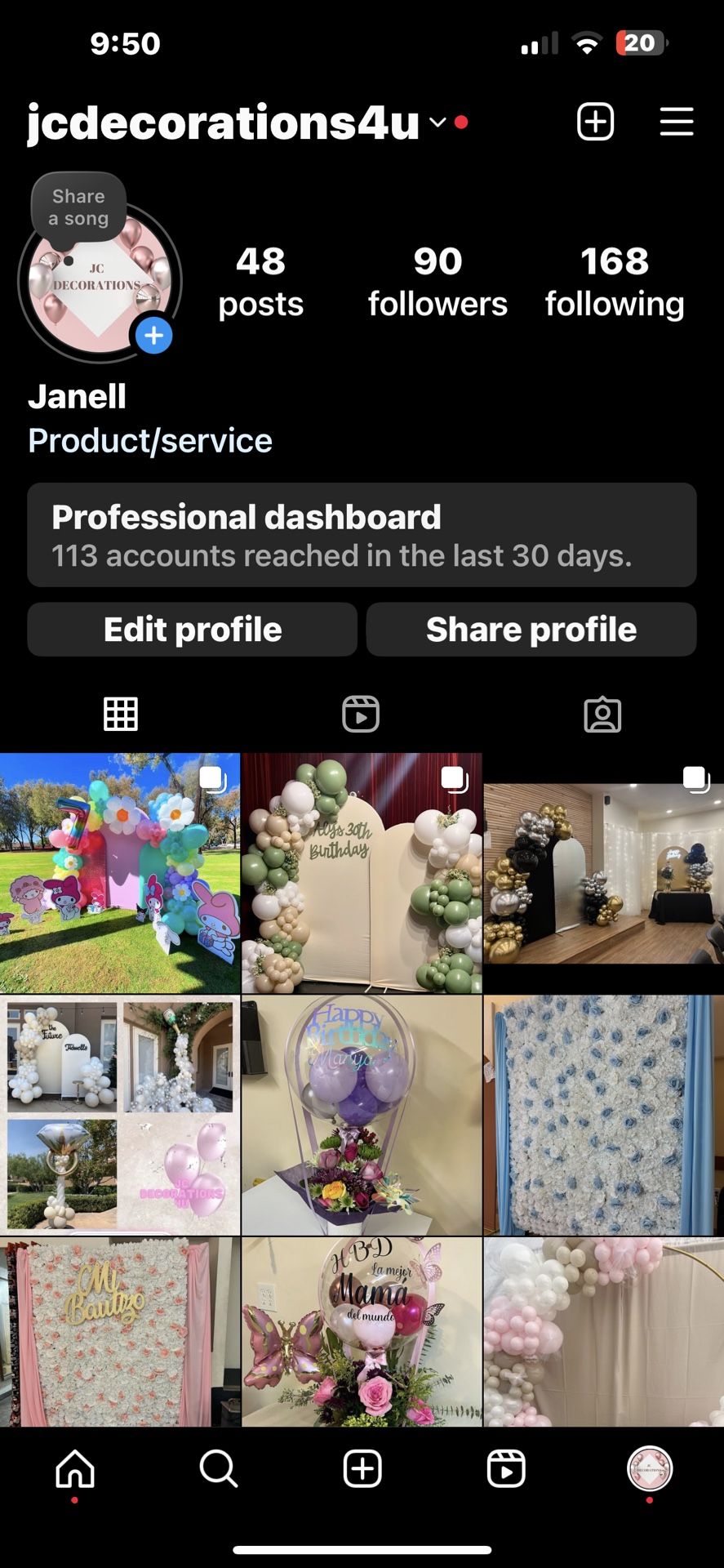Tap Share profile
This screenshot has width=724, height=1568.
pos(531,630)
